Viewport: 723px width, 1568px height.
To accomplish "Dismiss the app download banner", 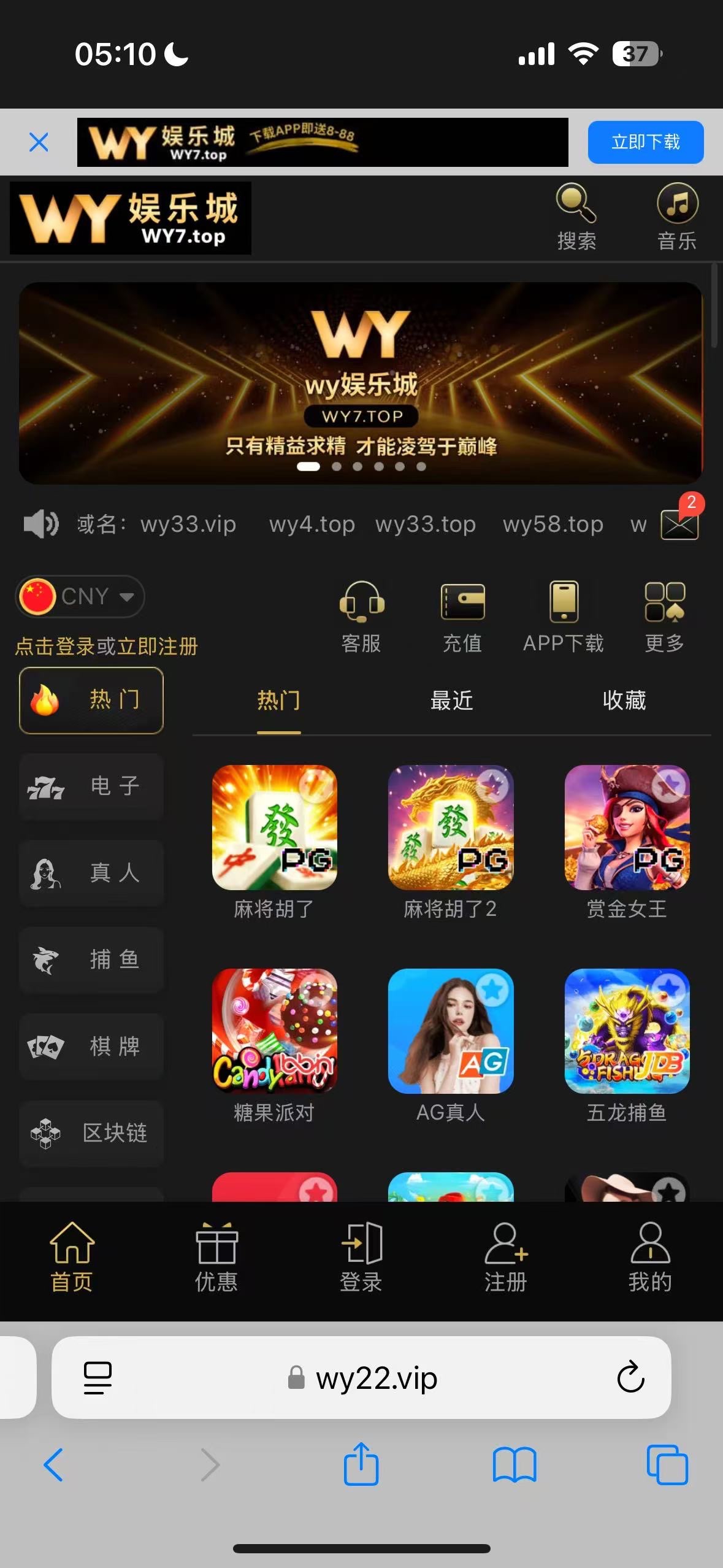I will pos(39,142).
